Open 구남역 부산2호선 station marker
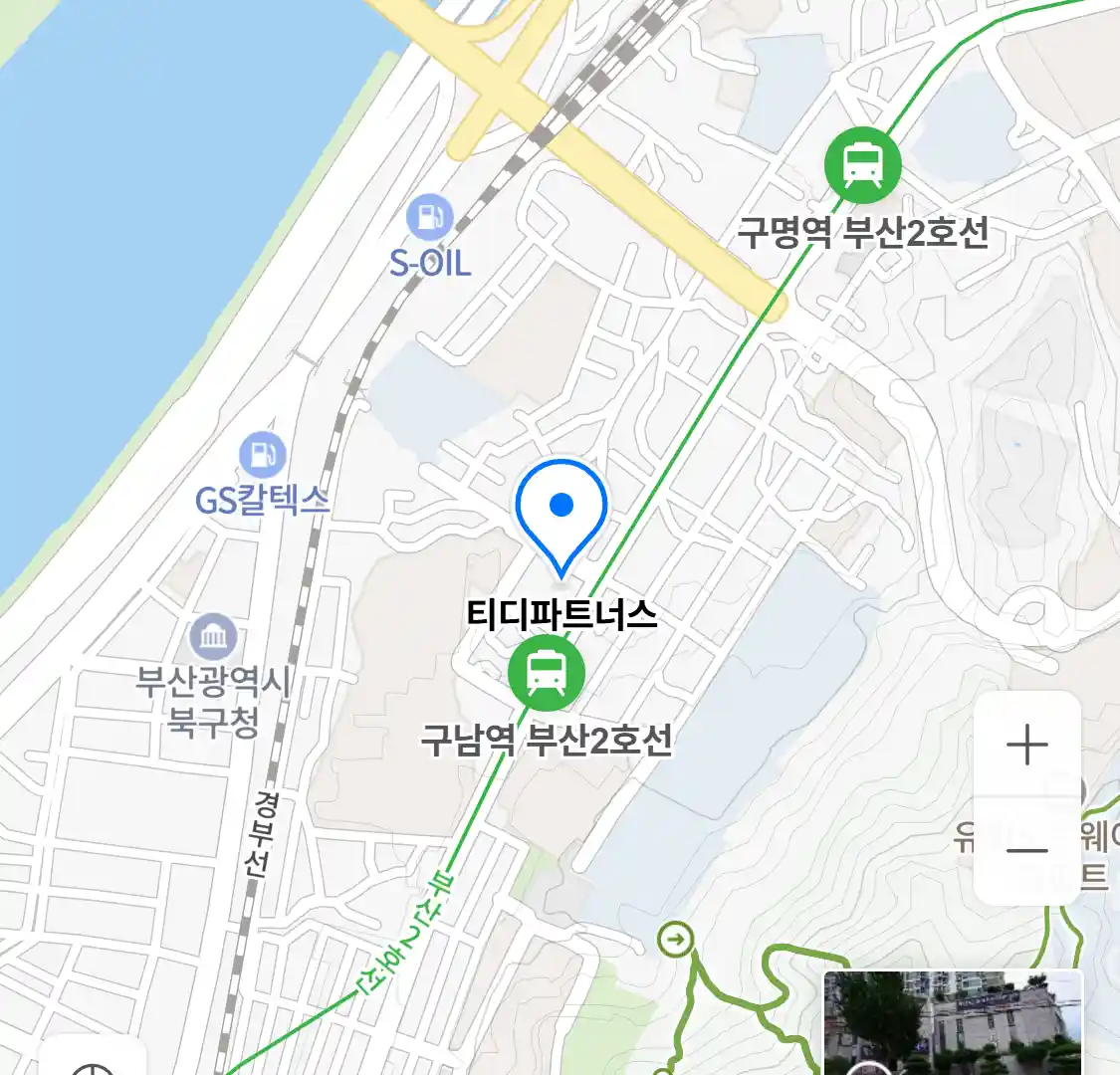Viewport: 1120px width, 1075px height. click(x=546, y=674)
